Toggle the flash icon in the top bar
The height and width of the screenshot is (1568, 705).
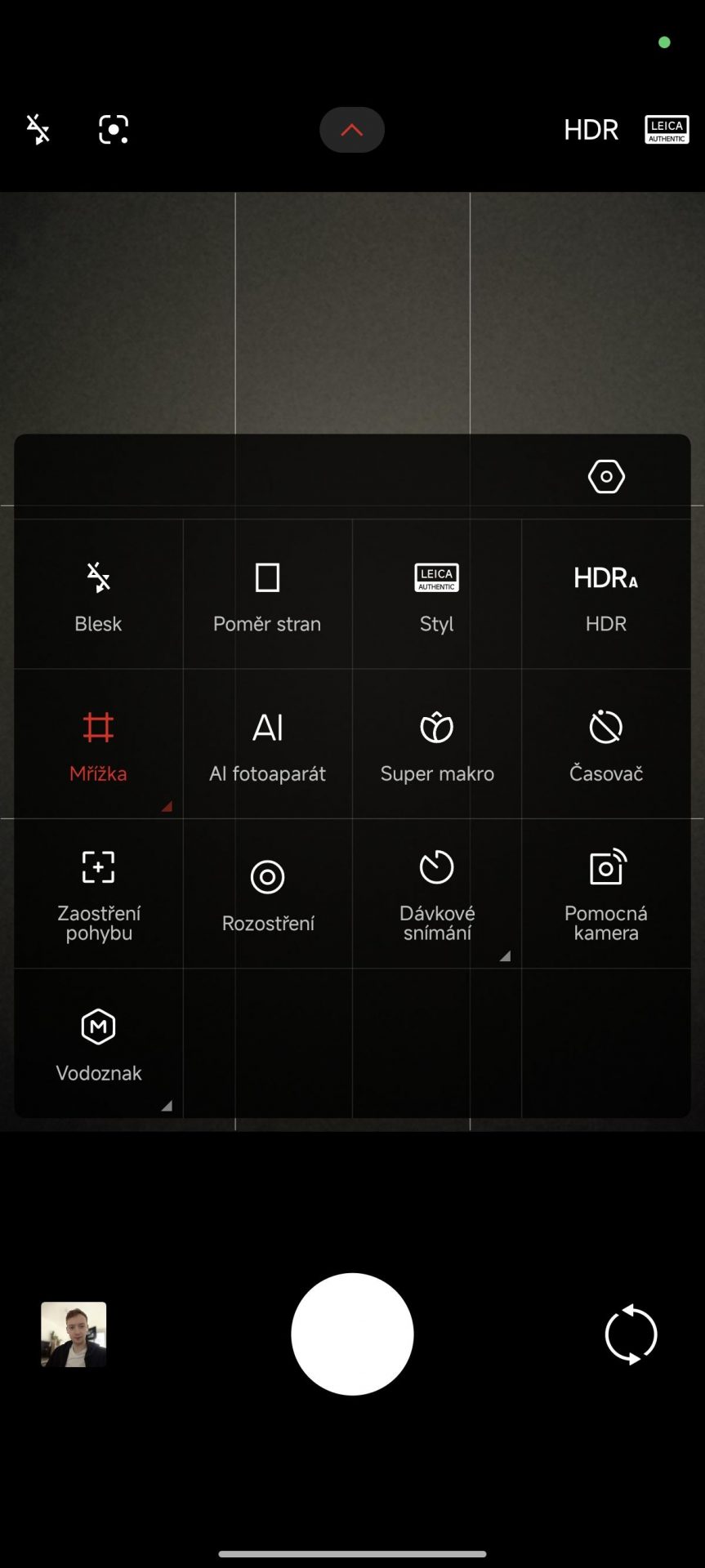pos(38,129)
